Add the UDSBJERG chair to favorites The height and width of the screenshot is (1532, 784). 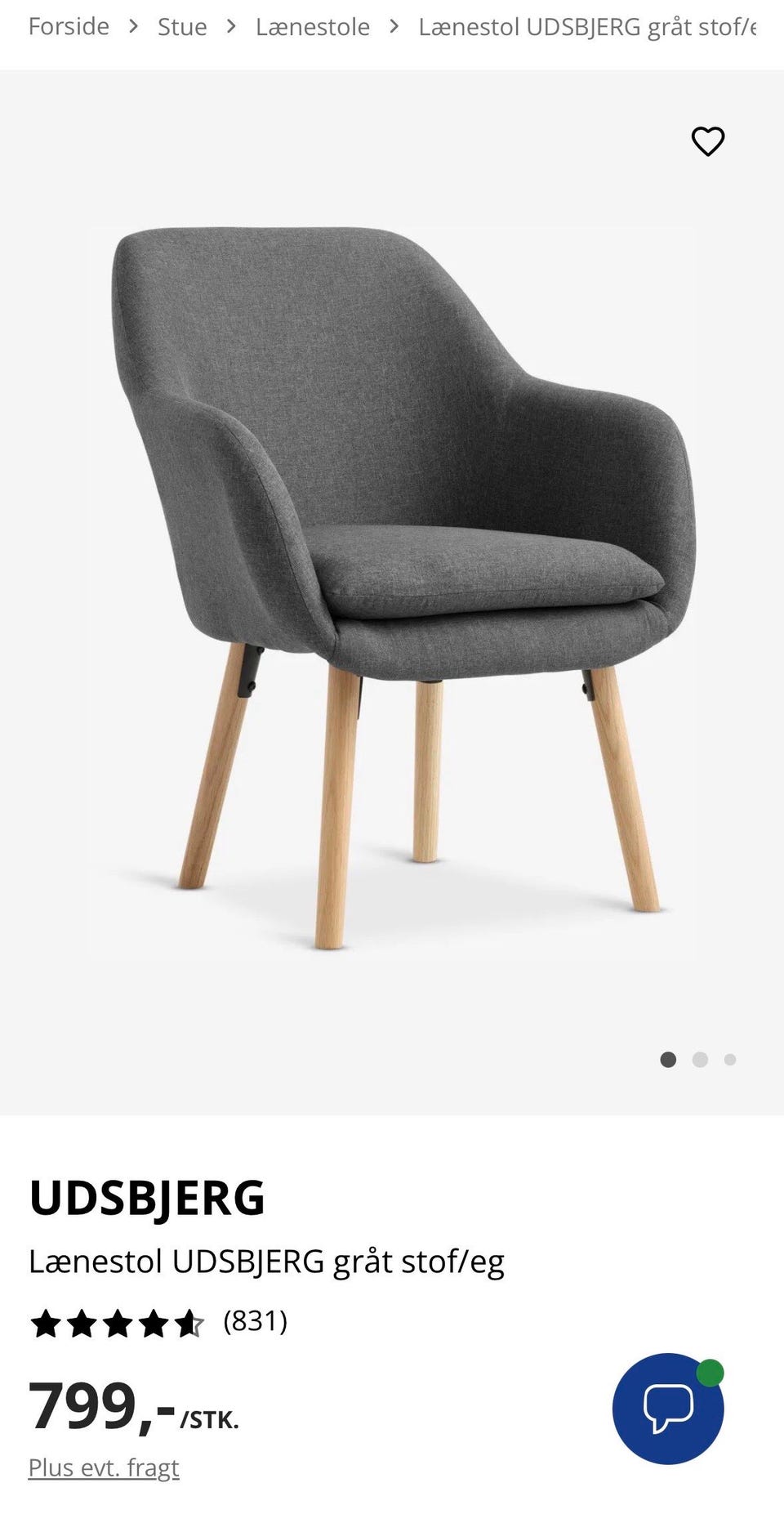[x=708, y=141]
